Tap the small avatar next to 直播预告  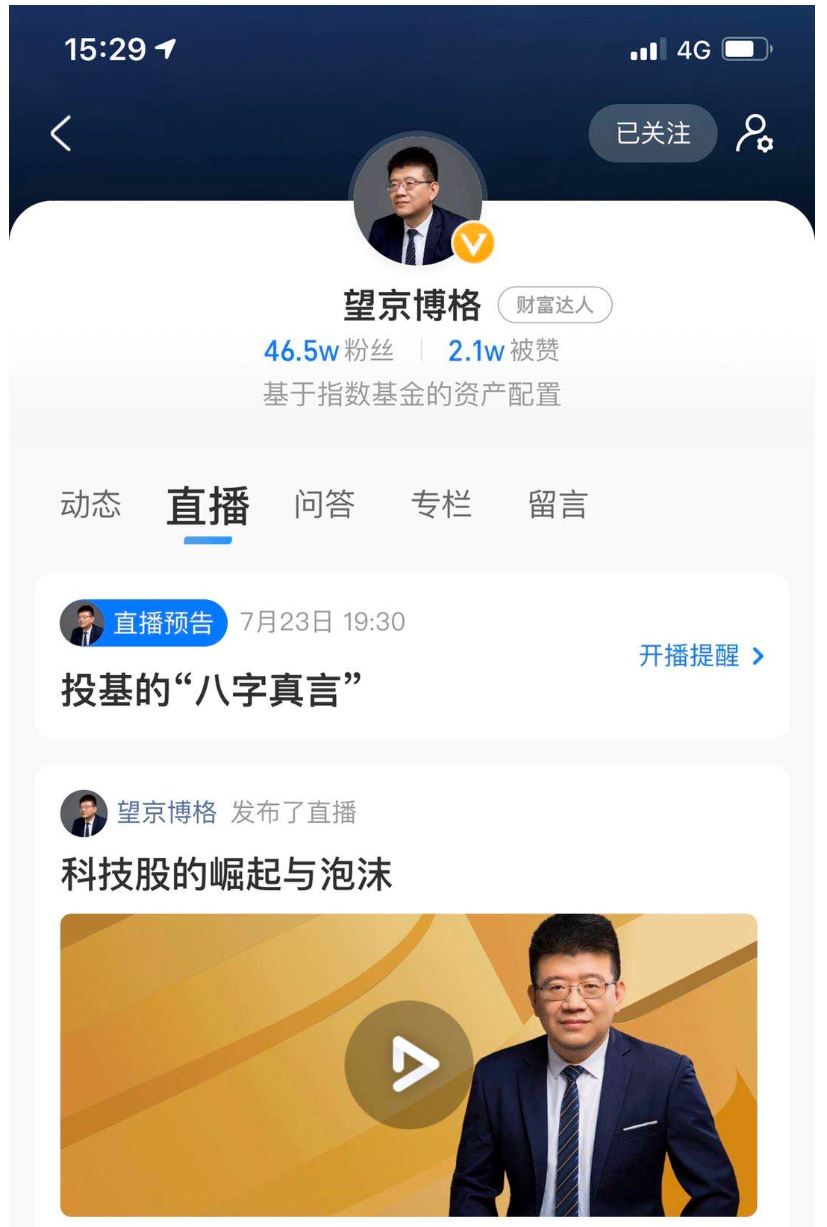pos(86,623)
